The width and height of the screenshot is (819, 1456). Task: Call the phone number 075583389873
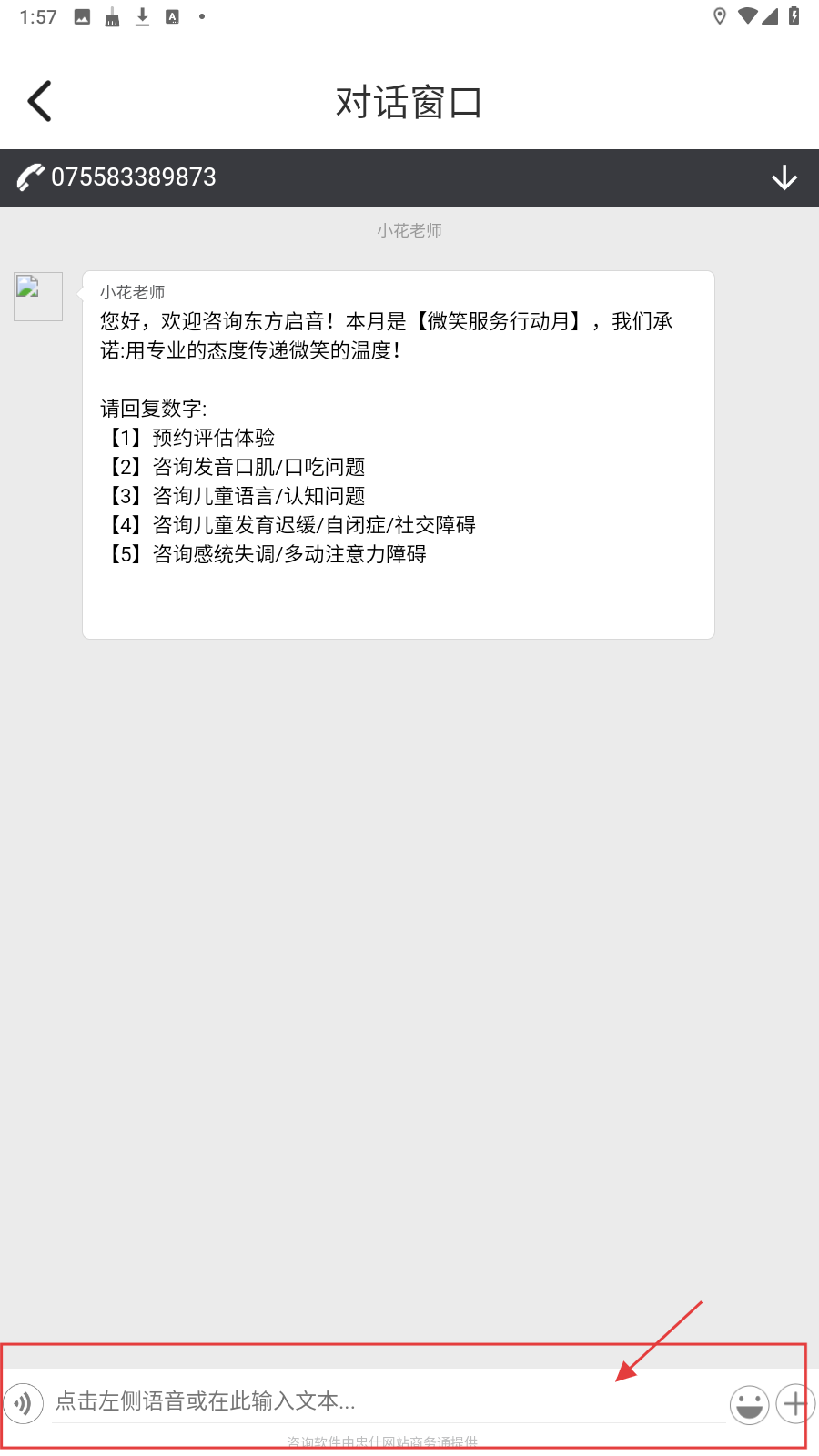click(118, 177)
